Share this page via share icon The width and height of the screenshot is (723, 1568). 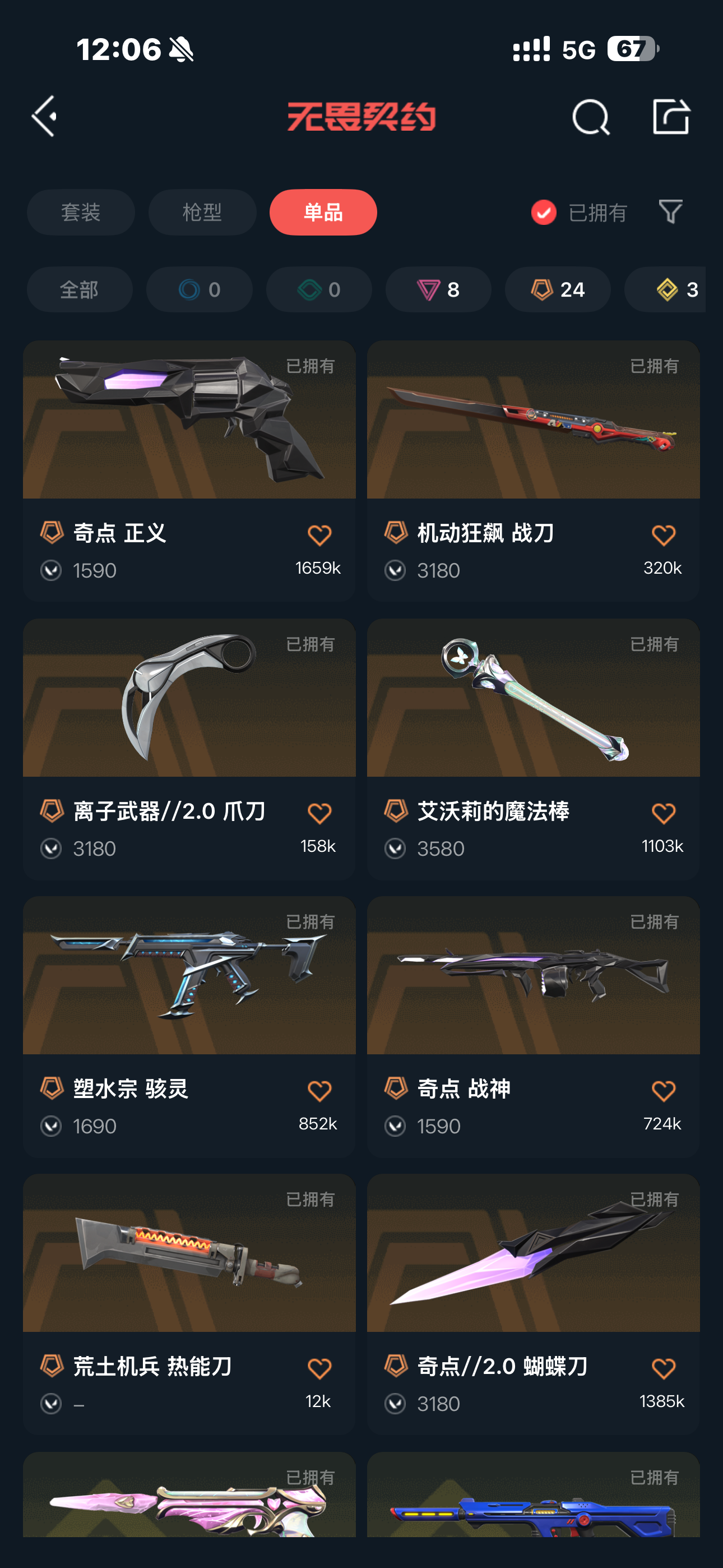point(671,116)
